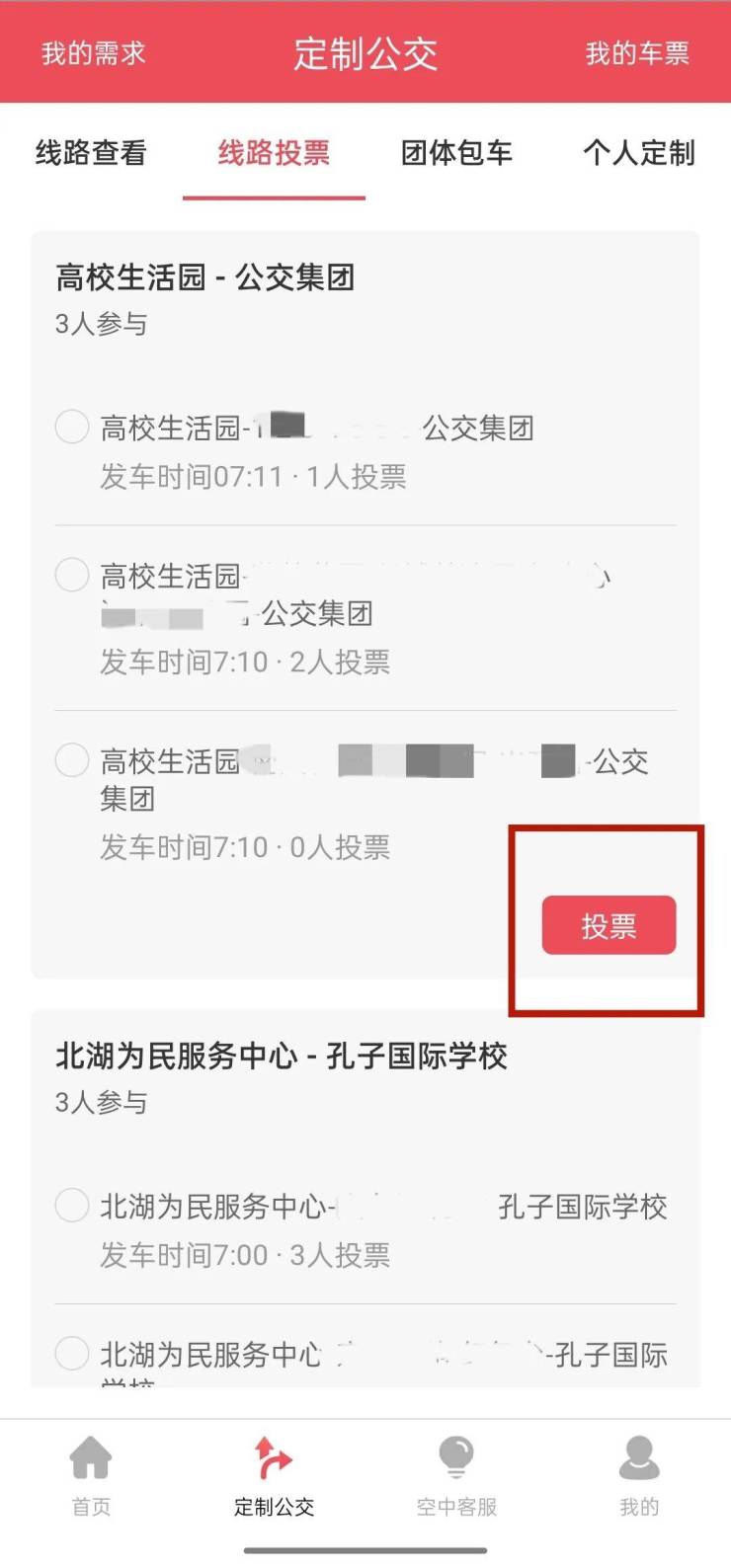Go to the 首页 tab
This screenshot has height=1568, width=731.
coord(91,1475)
